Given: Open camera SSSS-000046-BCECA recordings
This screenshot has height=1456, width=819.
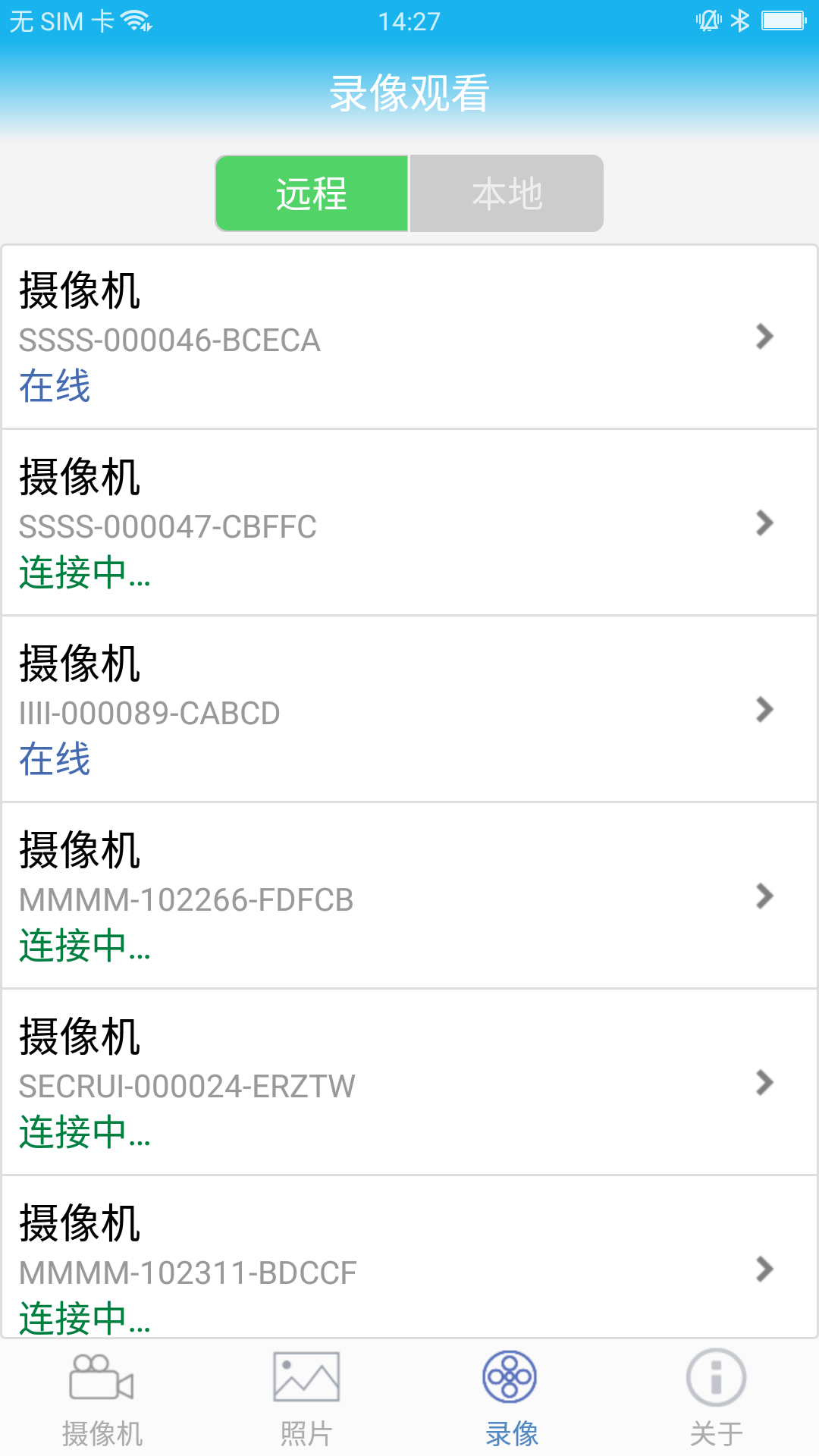Looking at the screenshot, I should click(x=409, y=337).
